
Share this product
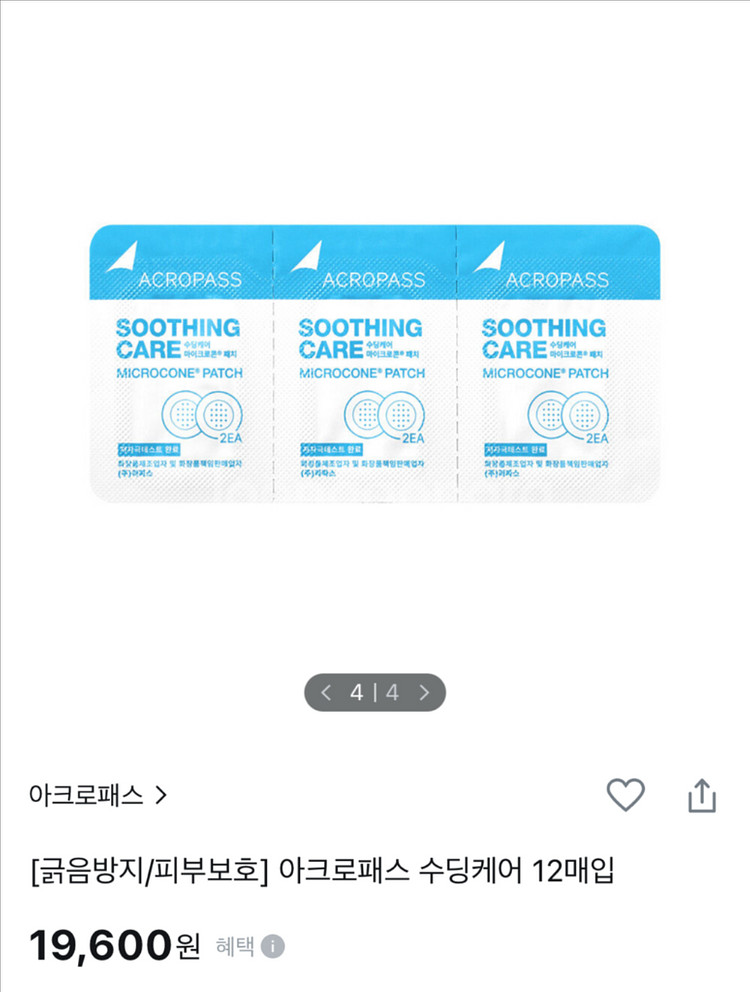coord(702,795)
